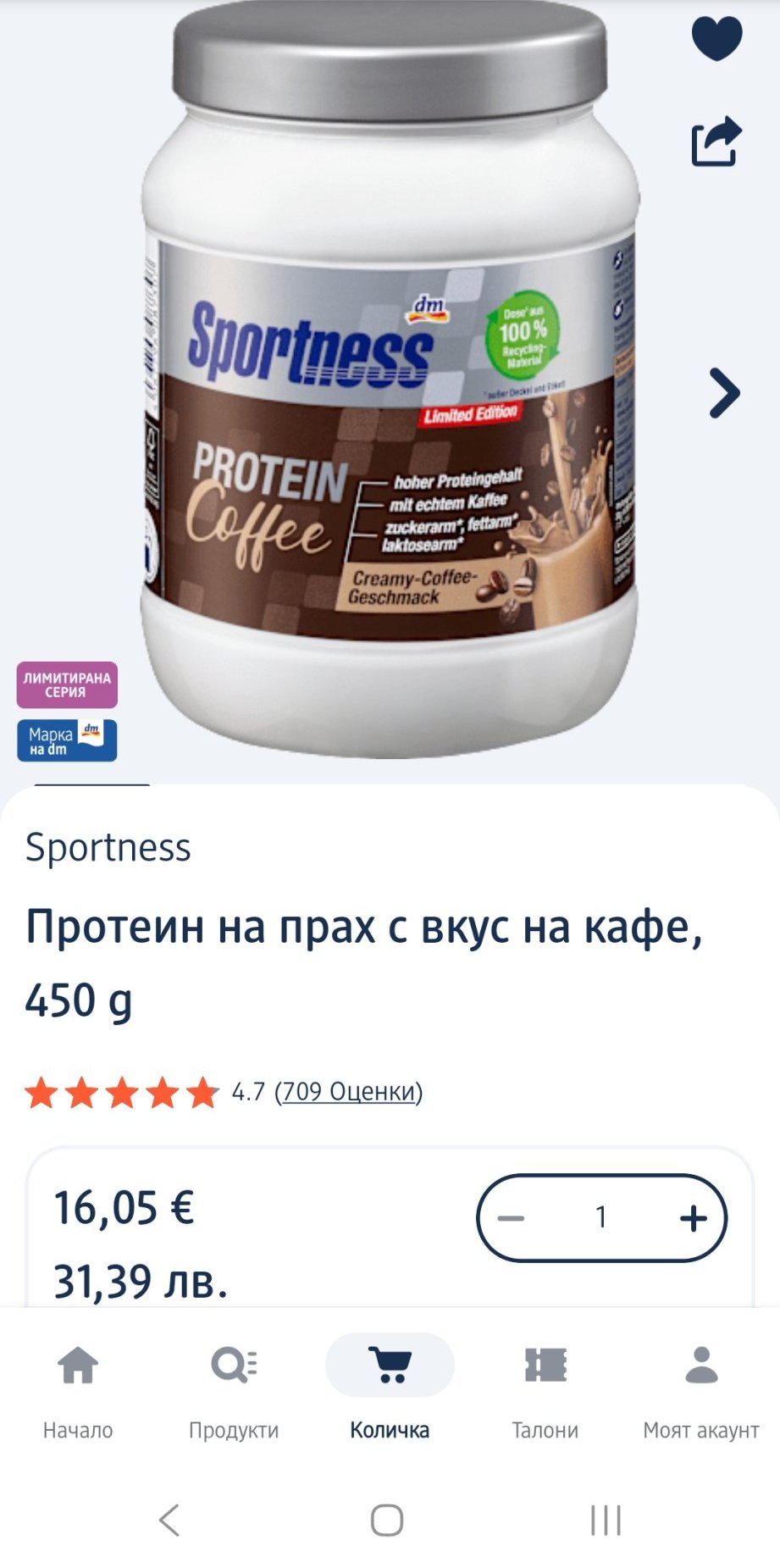The height and width of the screenshot is (1568, 780).
Task: Open the Количка cart tab
Action: click(390, 1389)
